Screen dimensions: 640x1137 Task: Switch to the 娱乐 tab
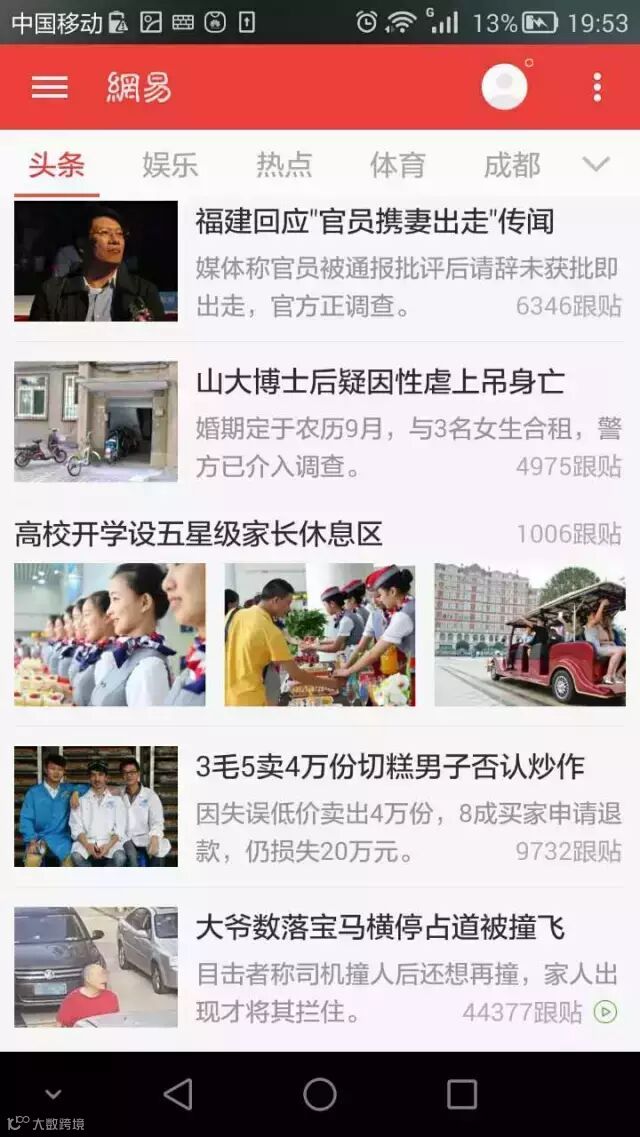tap(170, 165)
